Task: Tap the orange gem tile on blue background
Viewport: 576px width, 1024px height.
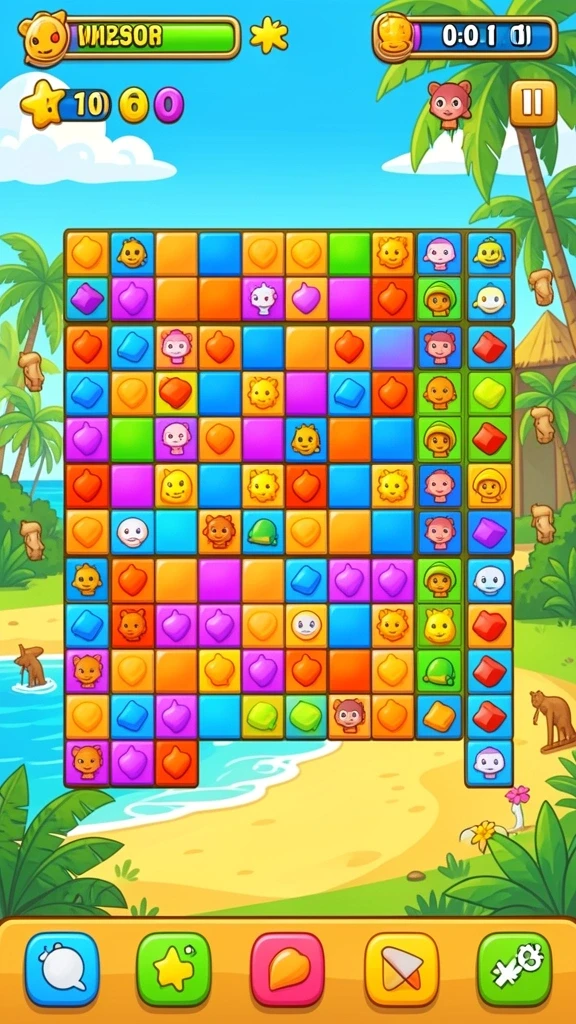Action: (x=439, y=716)
